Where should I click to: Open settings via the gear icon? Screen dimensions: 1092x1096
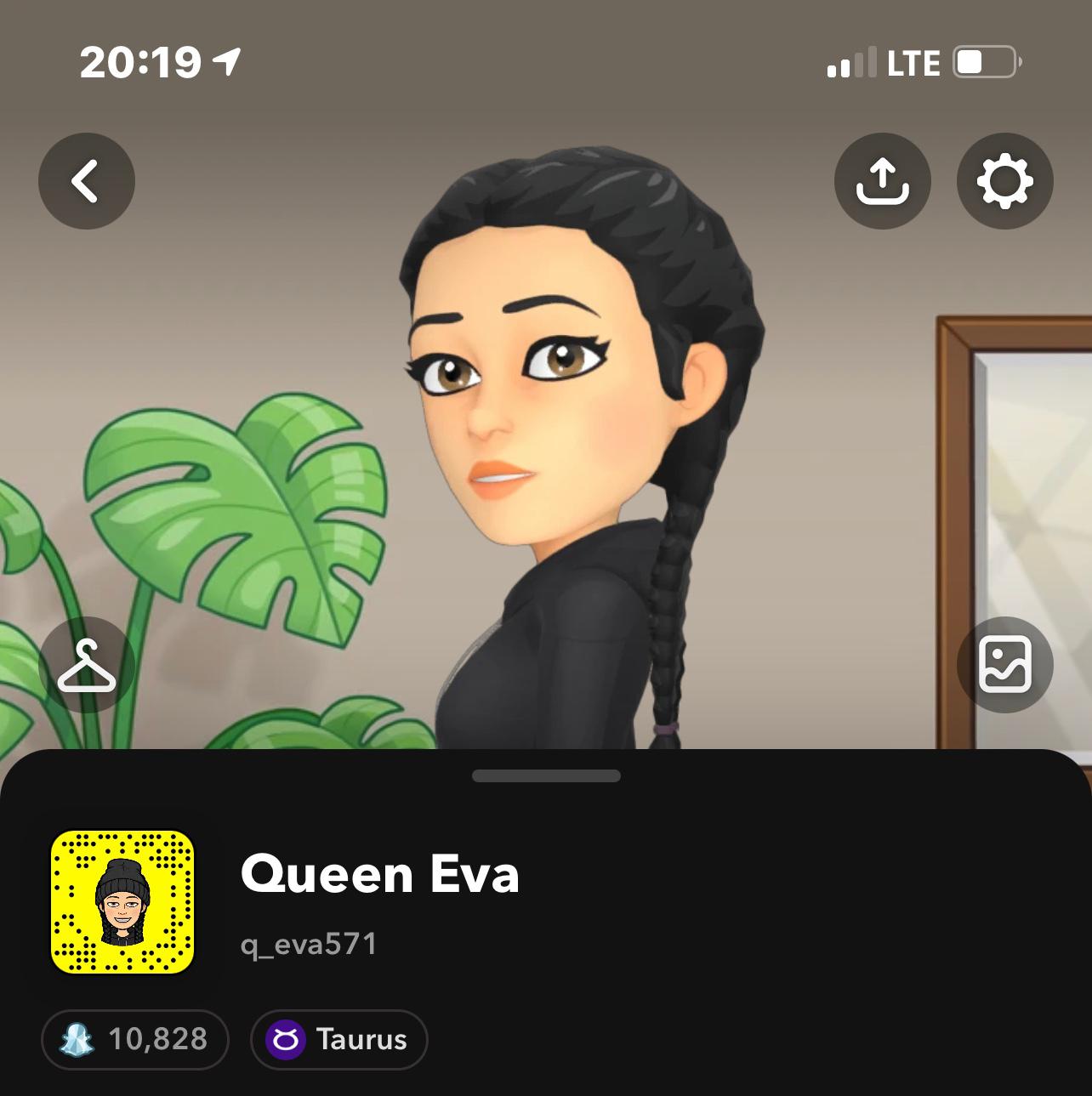[1004, 181]
